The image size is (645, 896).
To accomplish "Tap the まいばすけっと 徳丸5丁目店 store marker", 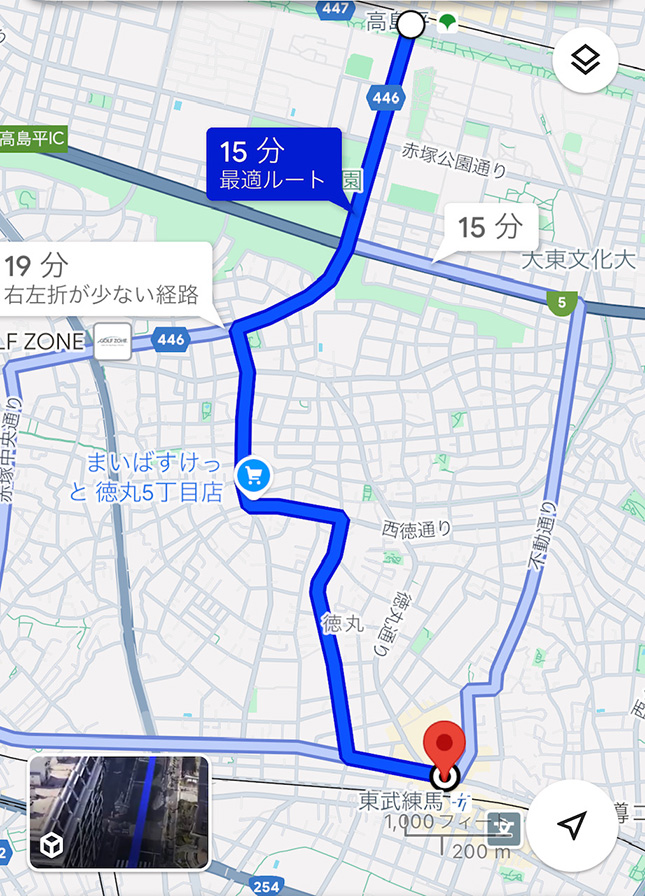I will pos(252,474).
